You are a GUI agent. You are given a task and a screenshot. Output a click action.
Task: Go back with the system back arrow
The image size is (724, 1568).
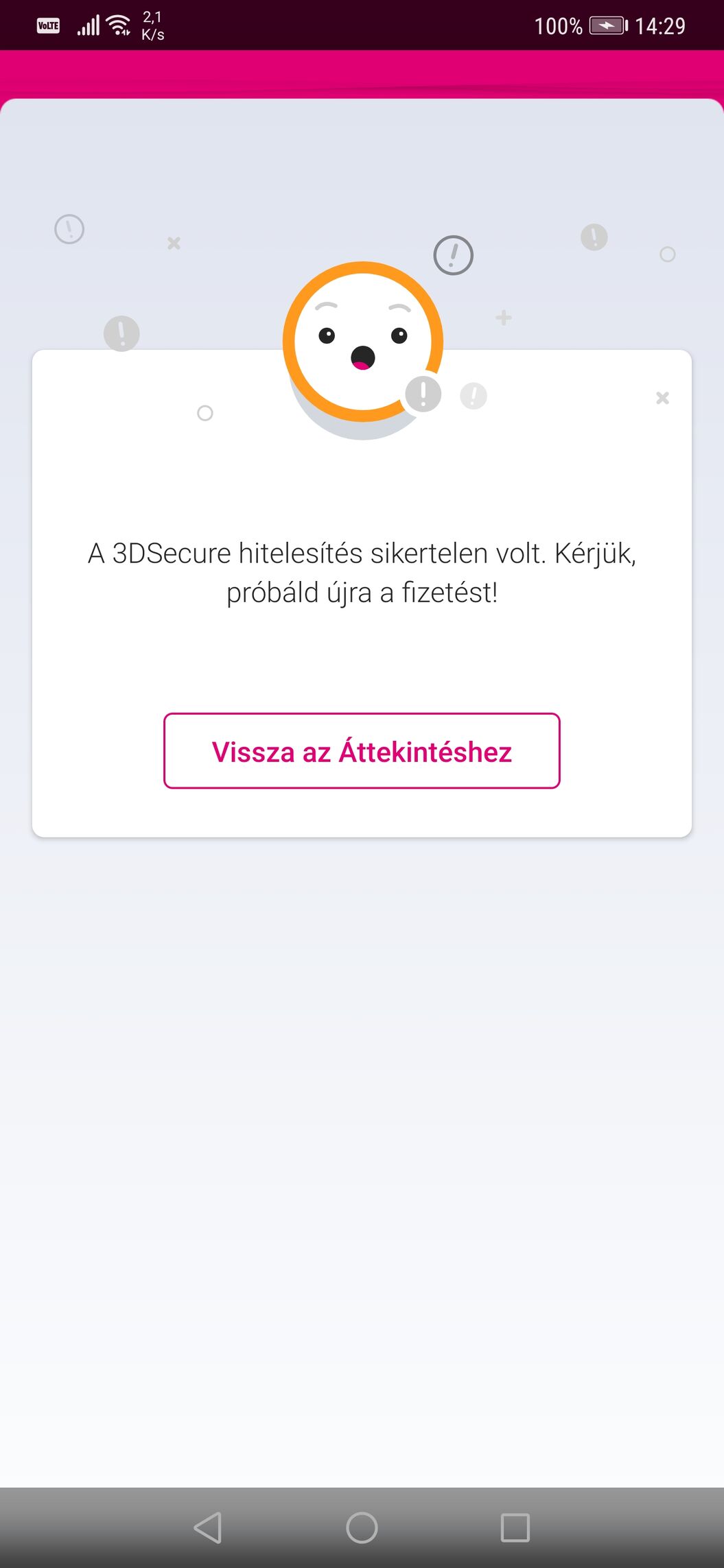208,1528
